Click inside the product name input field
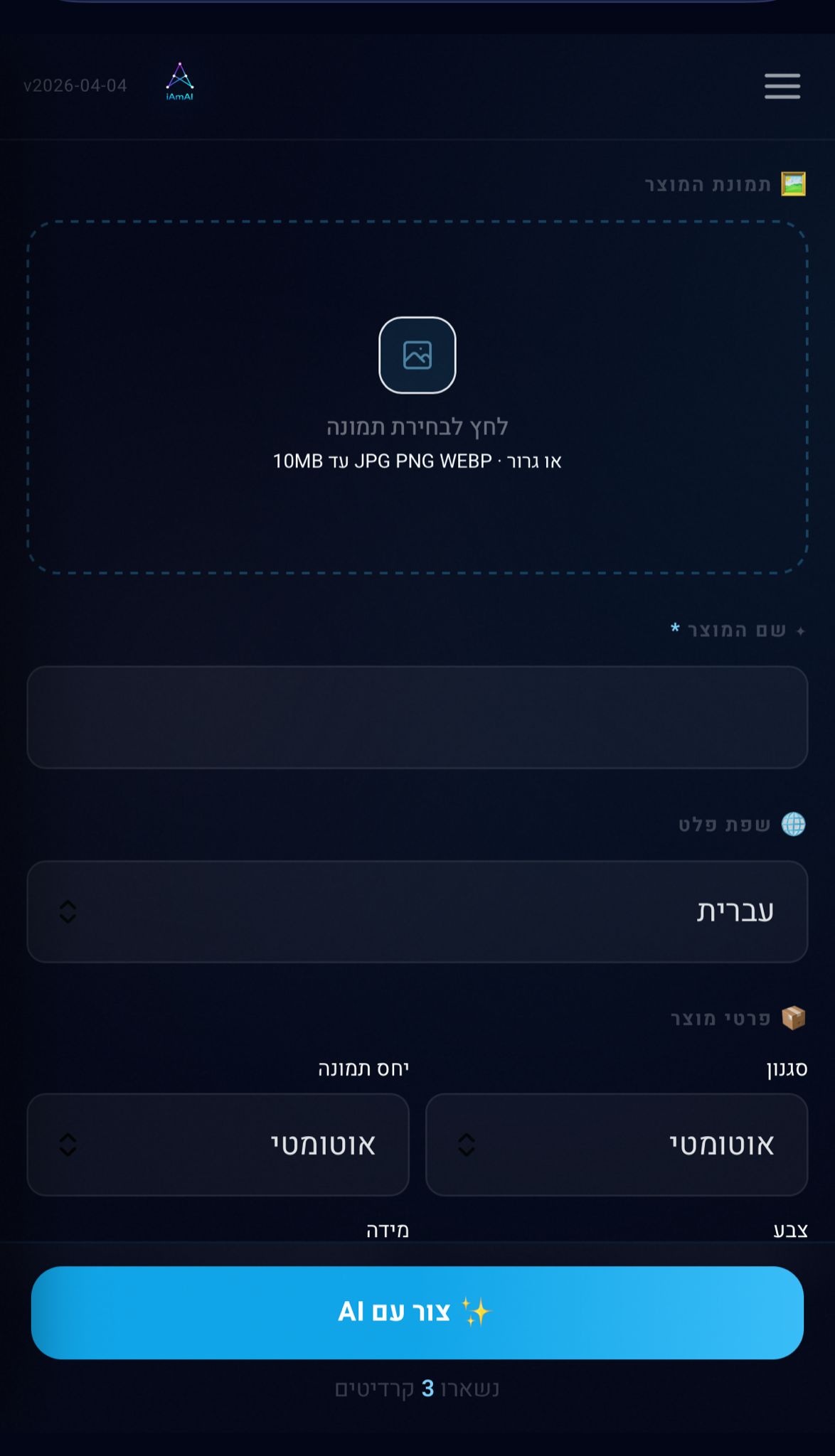 coord(417,717)
